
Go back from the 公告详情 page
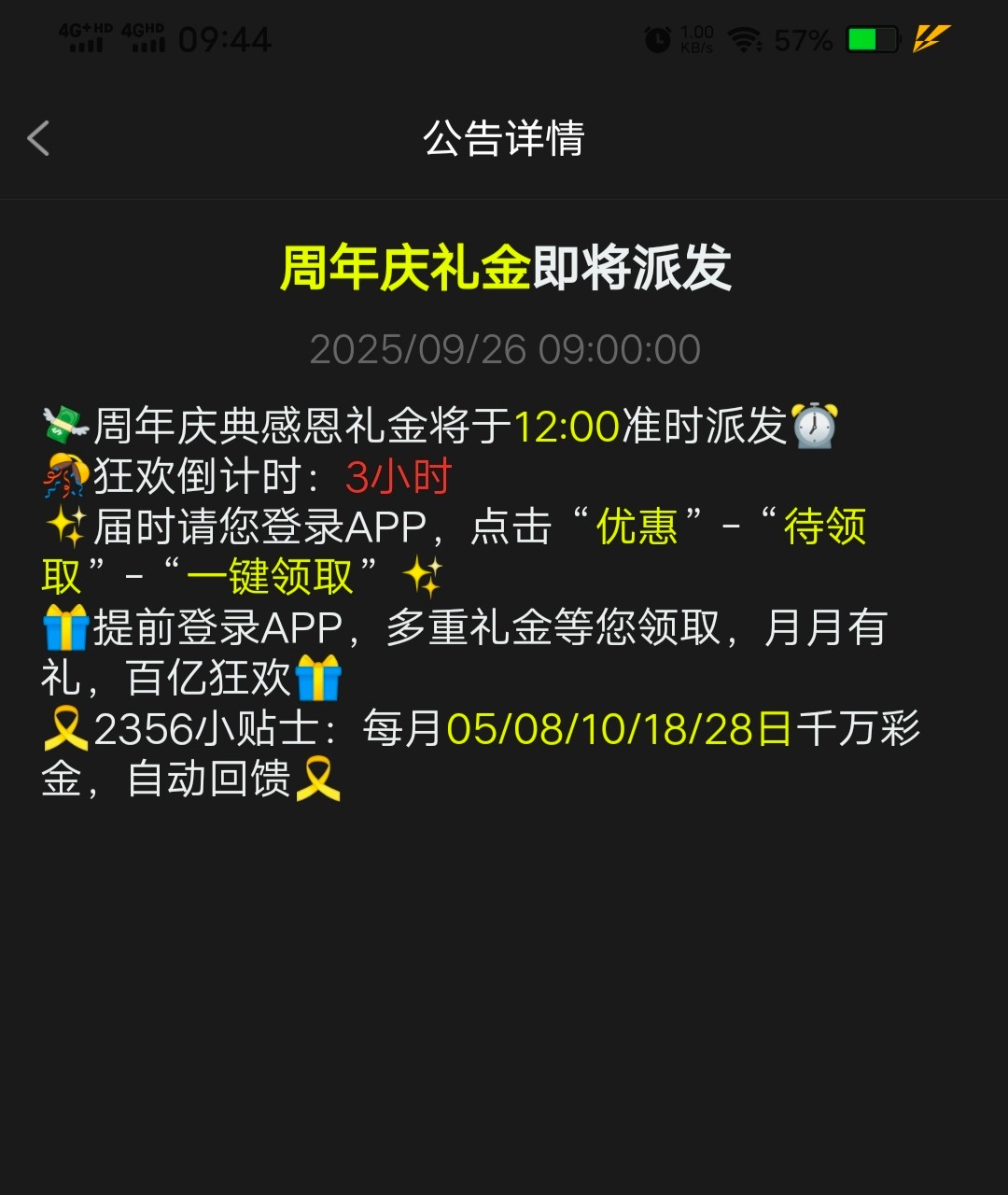(x=38, y=138)
